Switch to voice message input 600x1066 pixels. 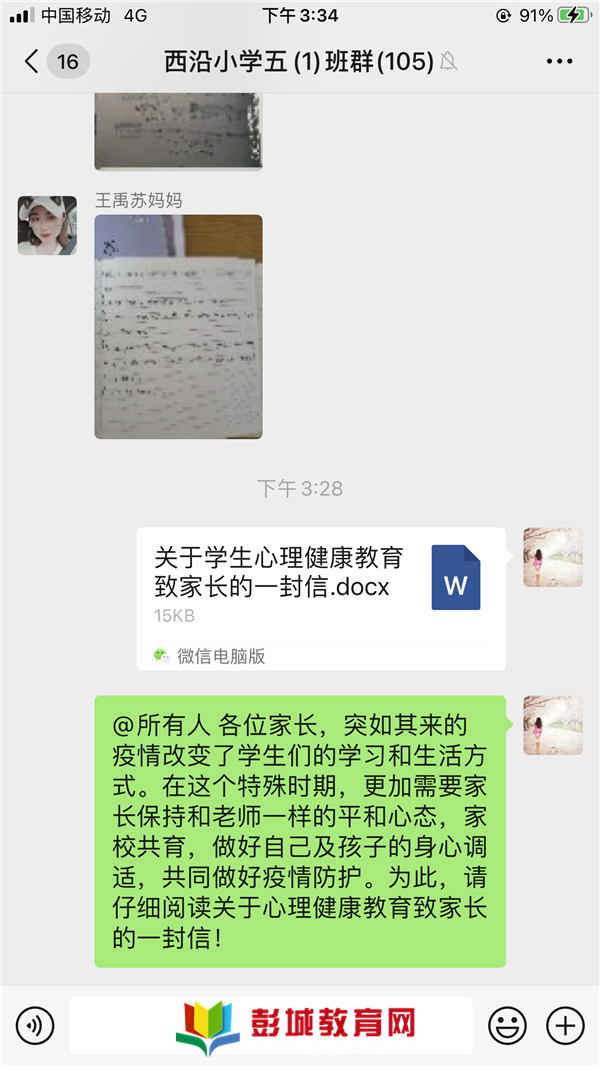click(35, 1025)
